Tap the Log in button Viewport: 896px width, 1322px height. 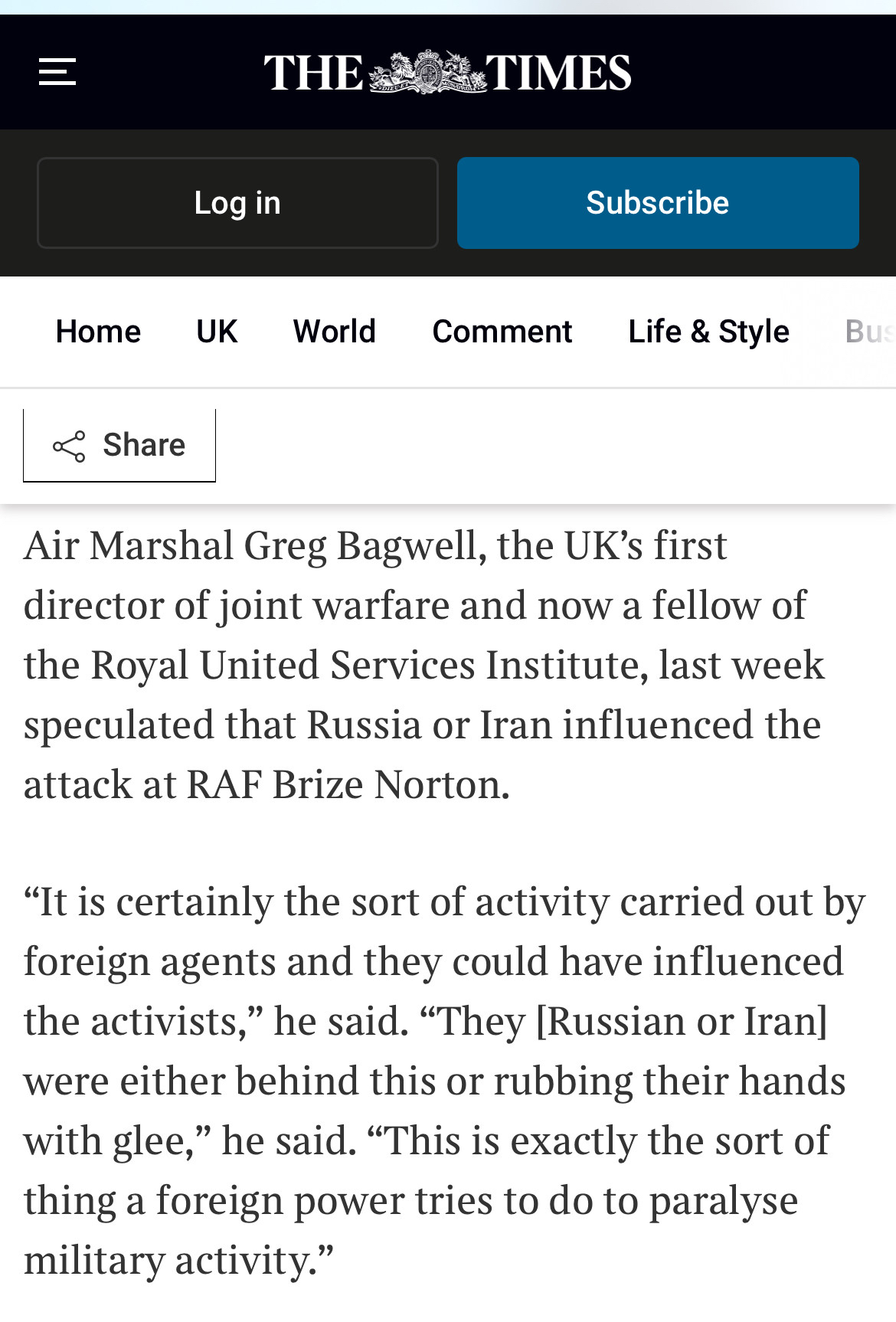coord(237,203)
